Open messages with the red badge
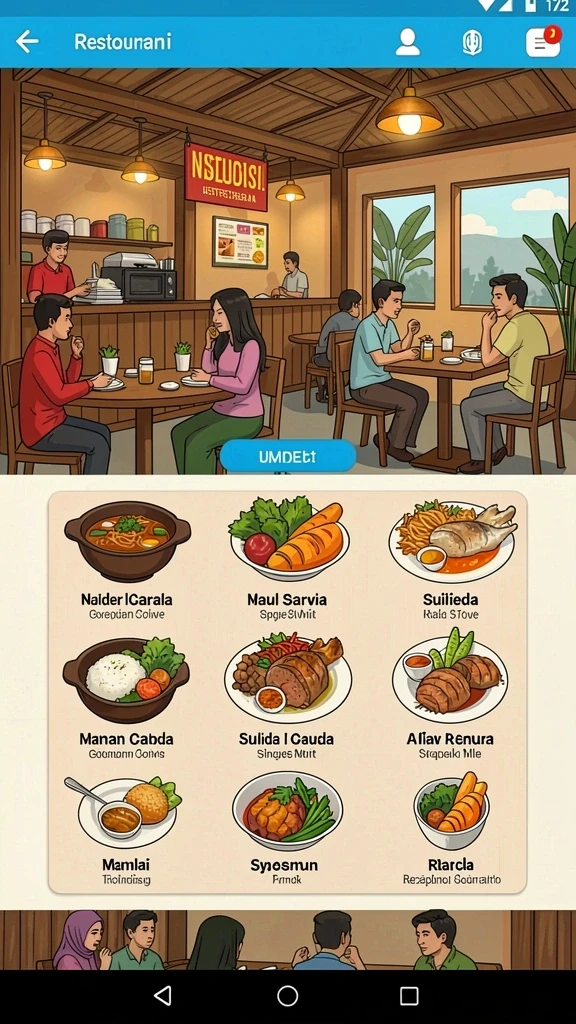 (x=543, y=41)
